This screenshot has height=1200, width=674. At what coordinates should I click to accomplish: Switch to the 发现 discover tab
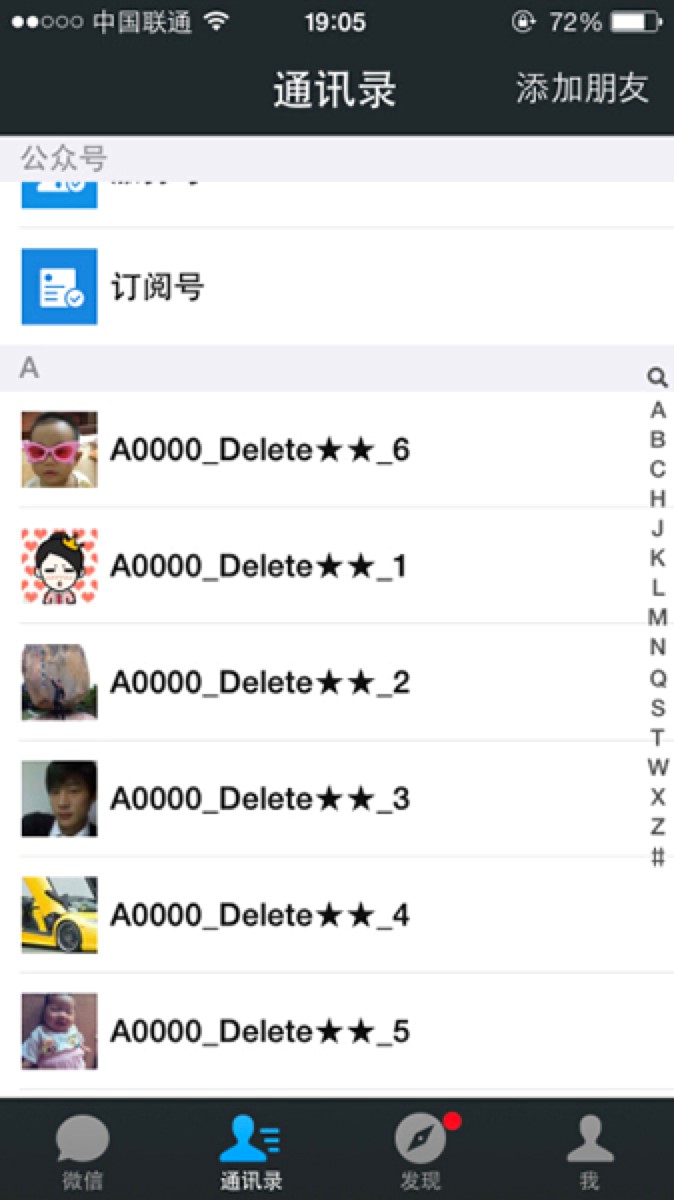(x=420, y=1152)
